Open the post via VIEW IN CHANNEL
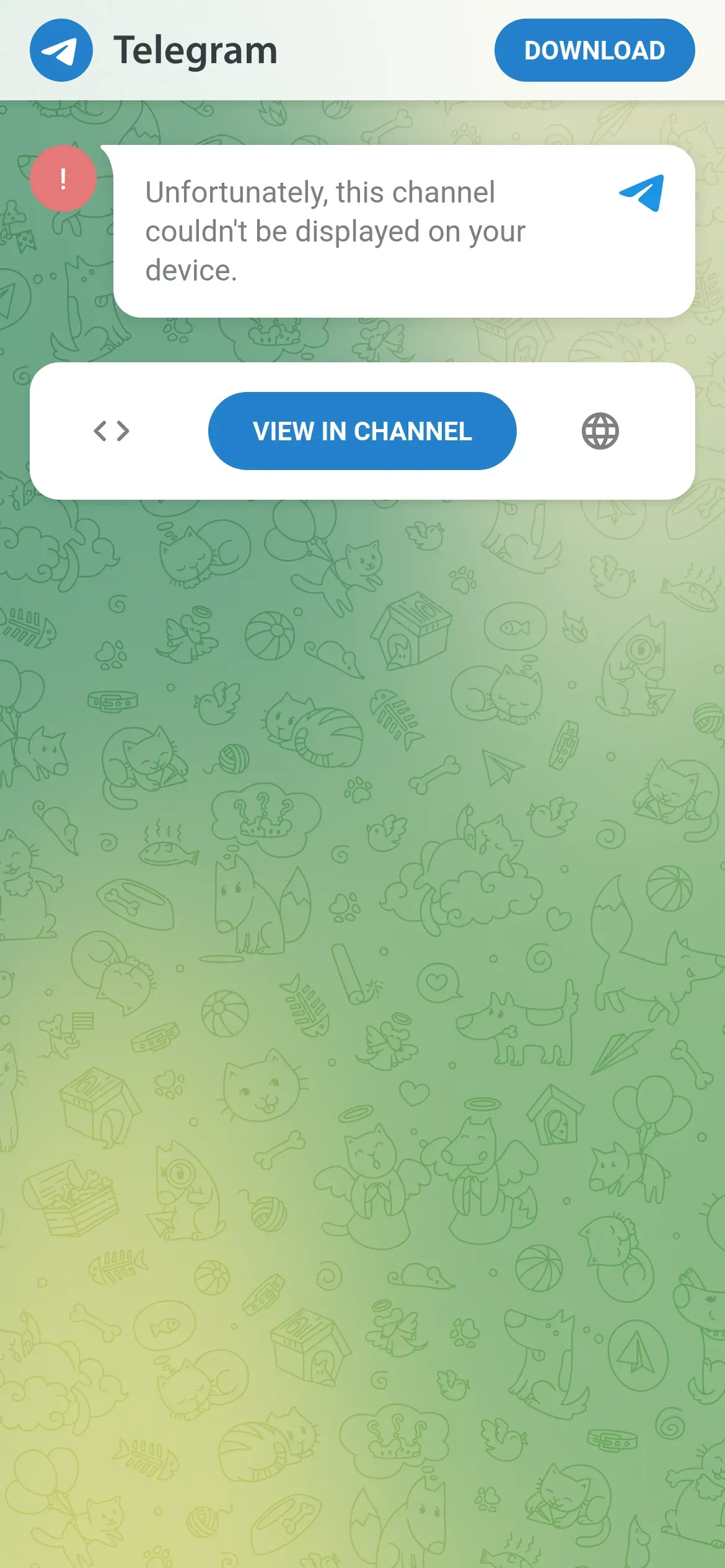Image resolution: width=725 pixels, height=1568 pixels. pos(362,431)
